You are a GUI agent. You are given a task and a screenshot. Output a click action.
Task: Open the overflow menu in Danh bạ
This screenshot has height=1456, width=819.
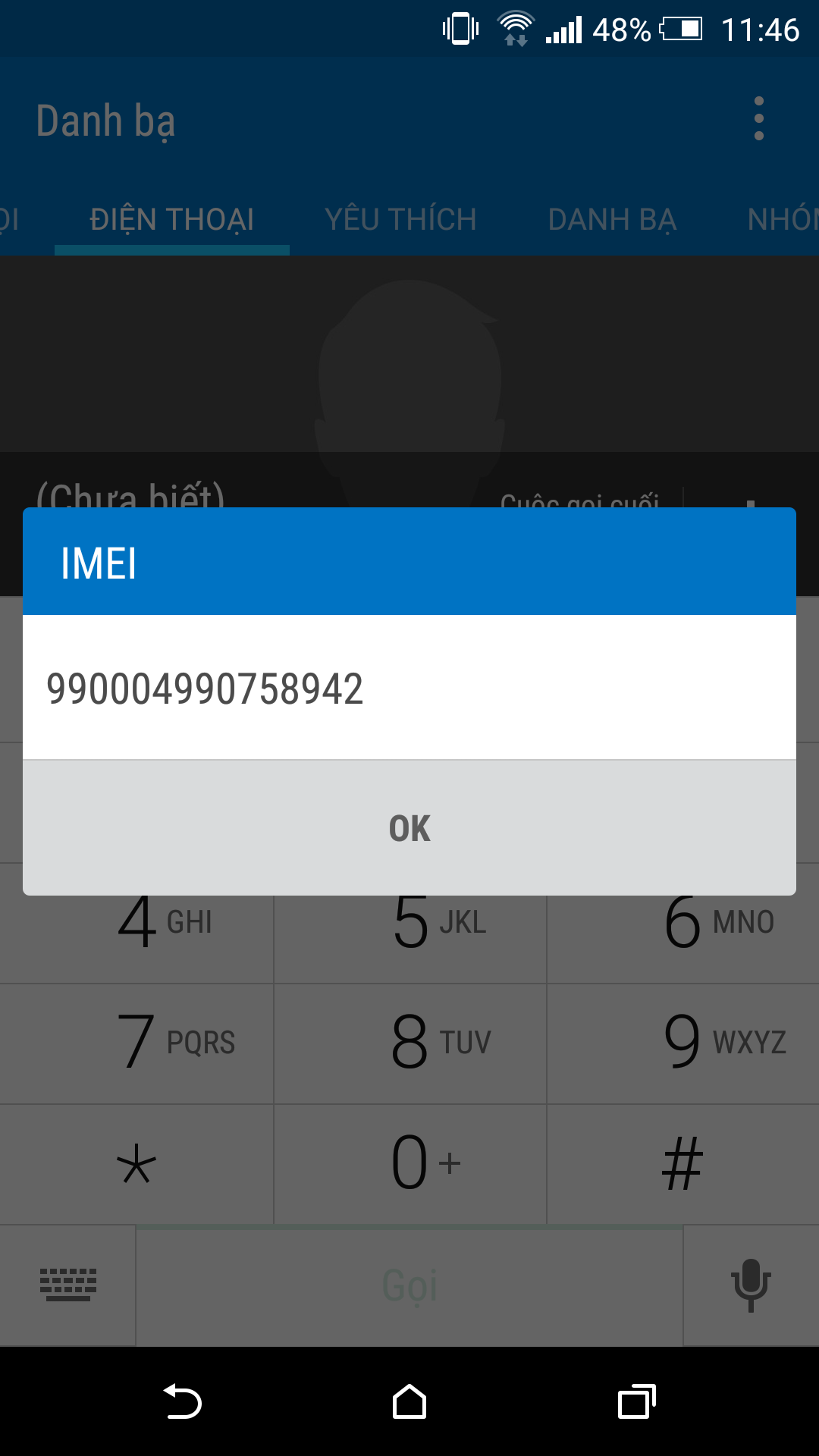click(758, 119)
